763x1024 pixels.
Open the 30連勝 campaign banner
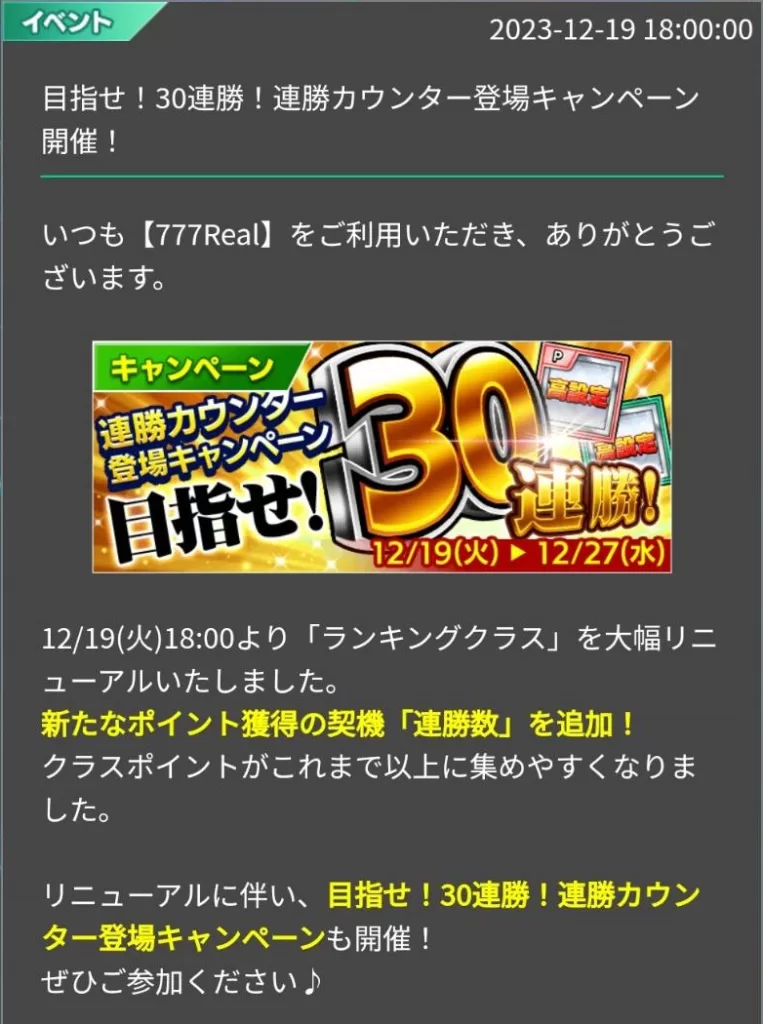point(382,456)
